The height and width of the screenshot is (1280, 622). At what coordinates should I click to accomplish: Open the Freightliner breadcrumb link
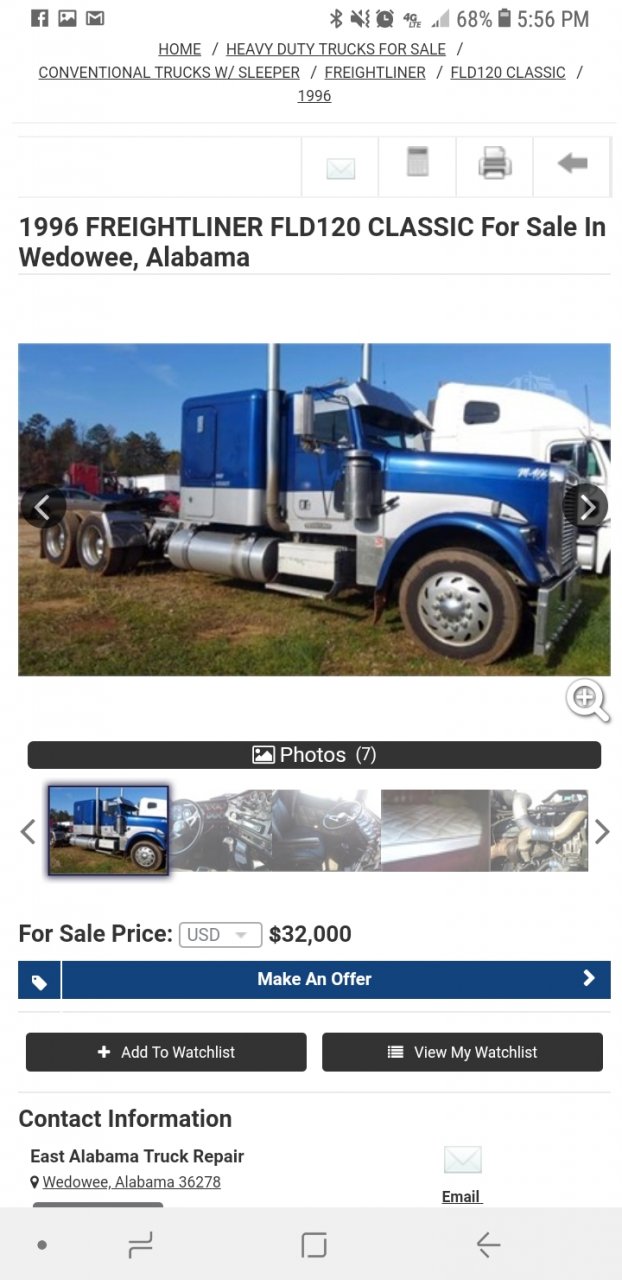(x=375, y=73)
